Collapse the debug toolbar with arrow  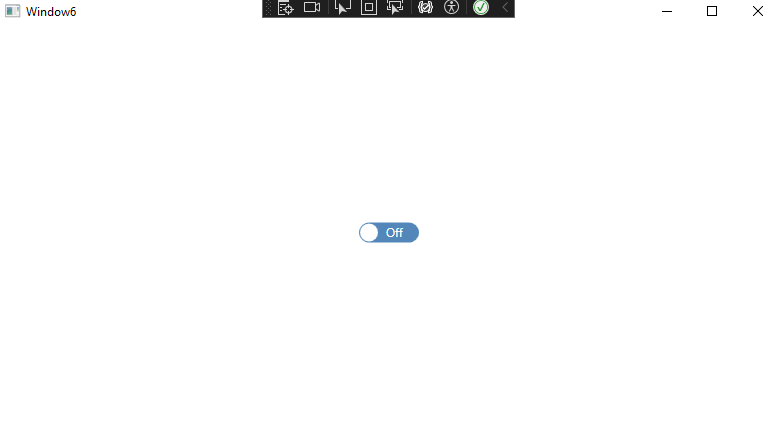504,8
